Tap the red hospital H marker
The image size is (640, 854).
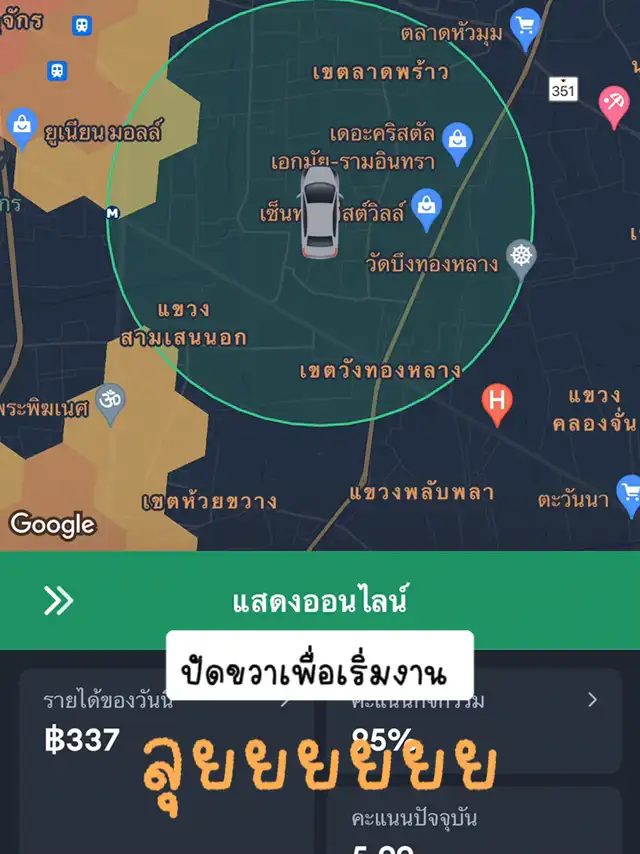tap(496, 402)
